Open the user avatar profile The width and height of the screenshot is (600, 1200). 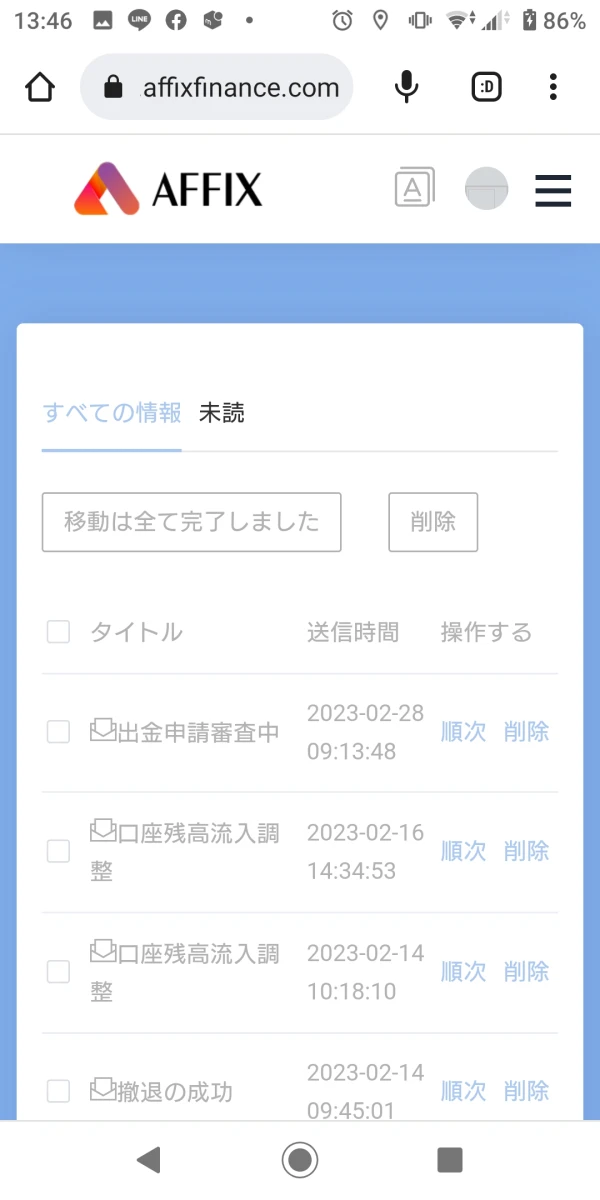coord(486,189)
